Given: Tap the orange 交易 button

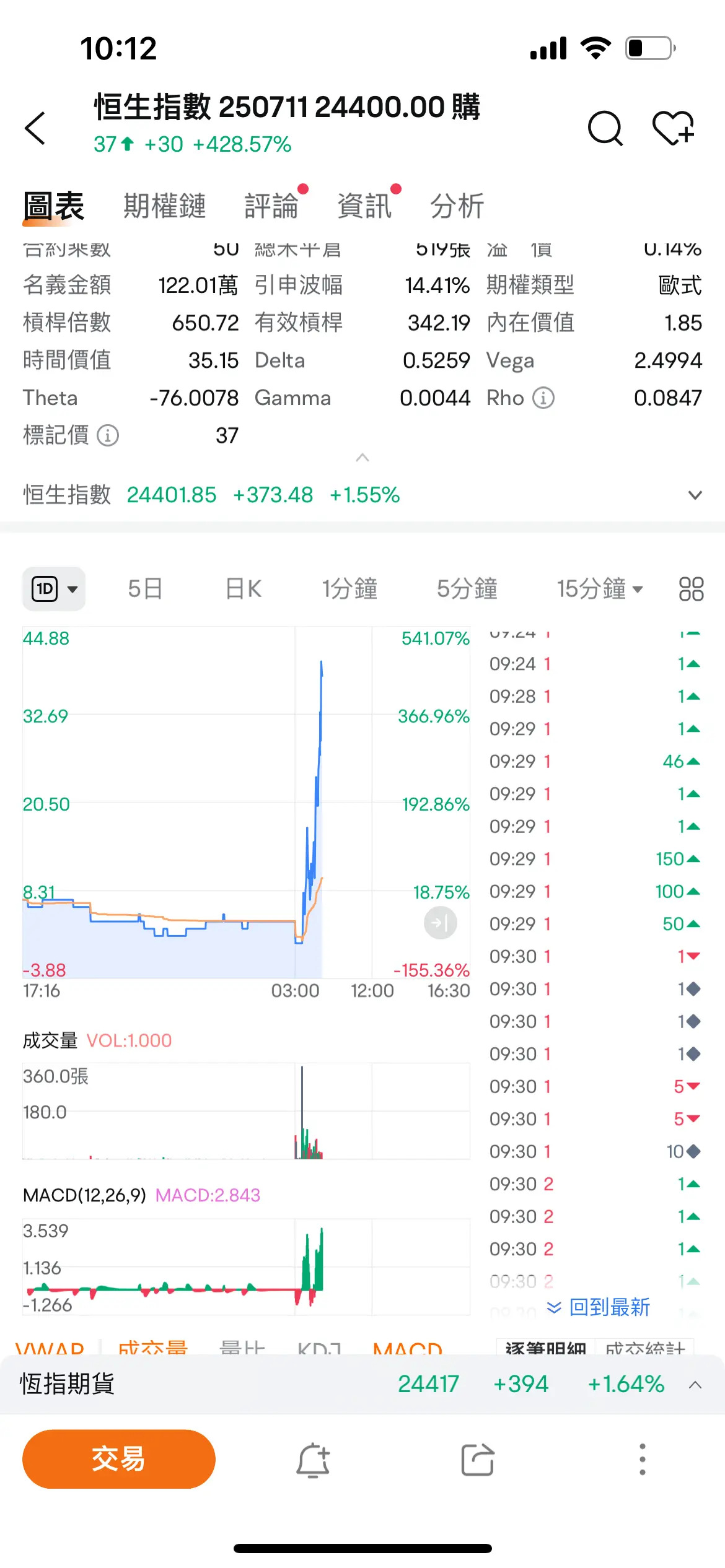Looking at the screenshot, I should (119, 1458).
